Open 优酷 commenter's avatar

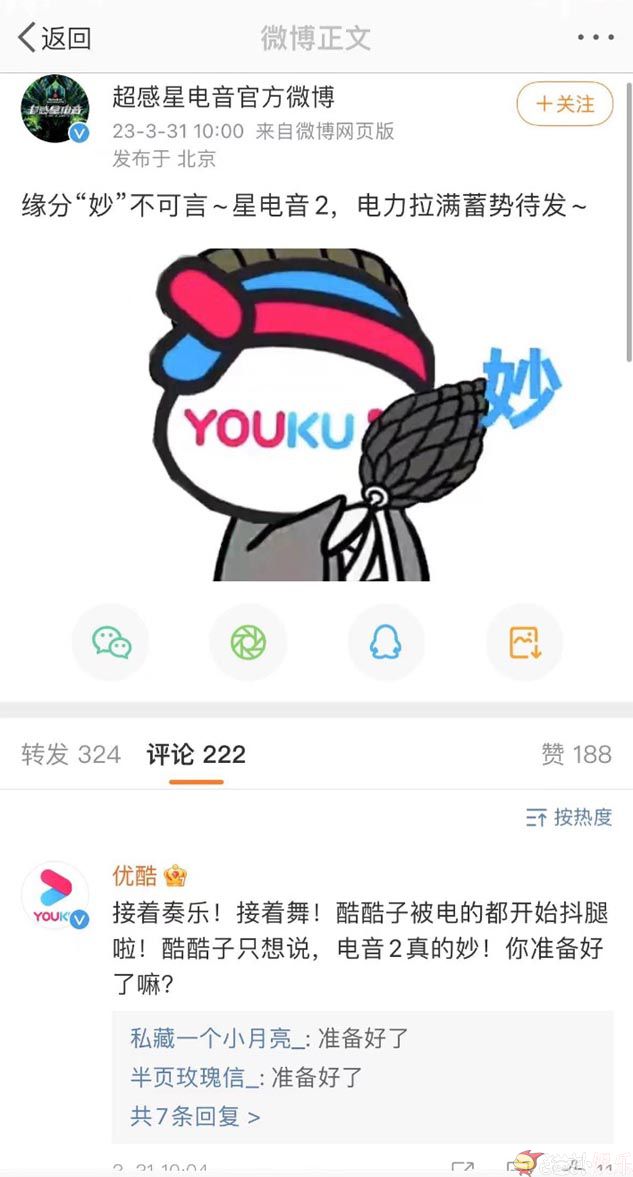point(56,894)
